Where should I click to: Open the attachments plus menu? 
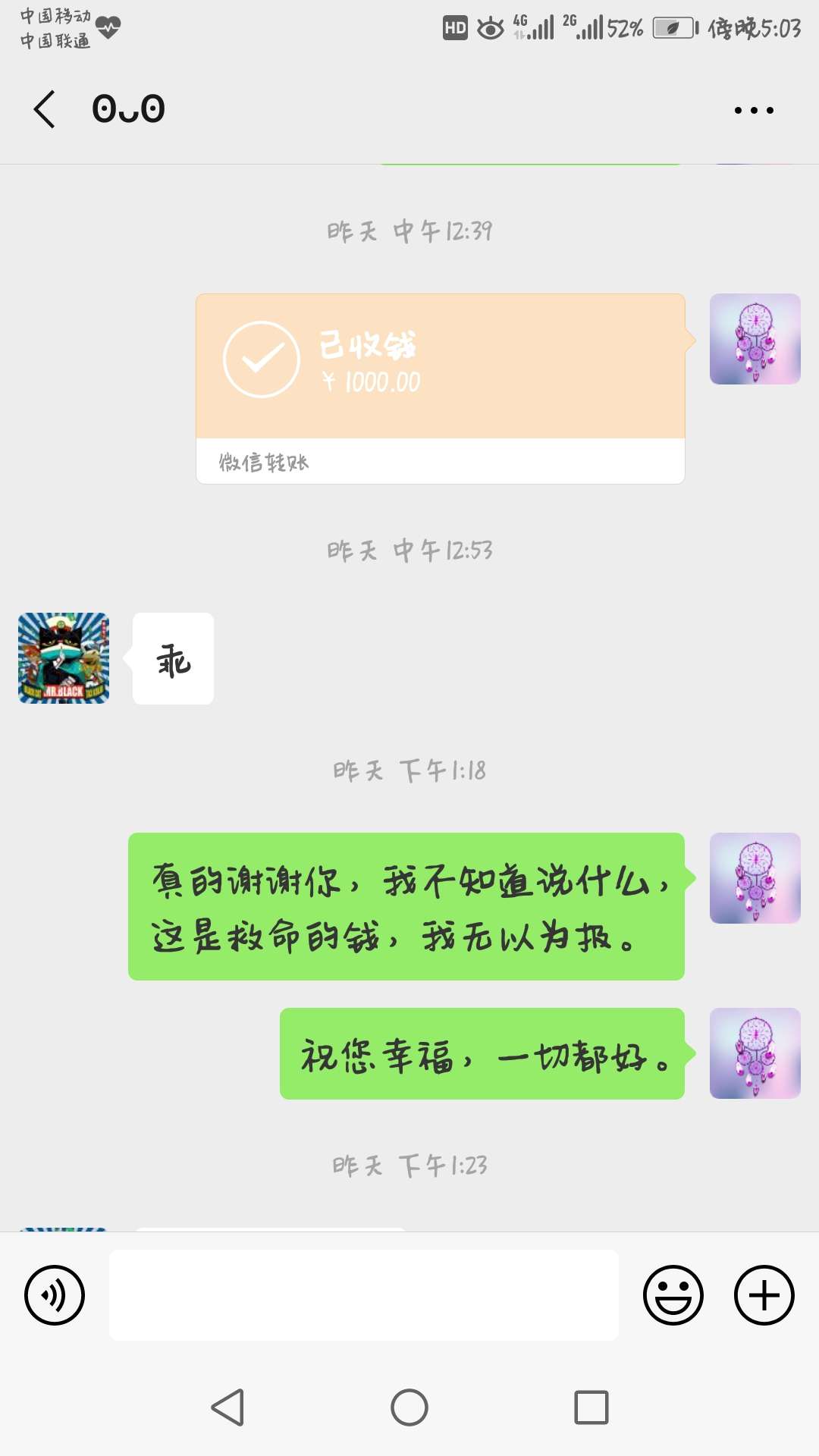pos(763,1295)
